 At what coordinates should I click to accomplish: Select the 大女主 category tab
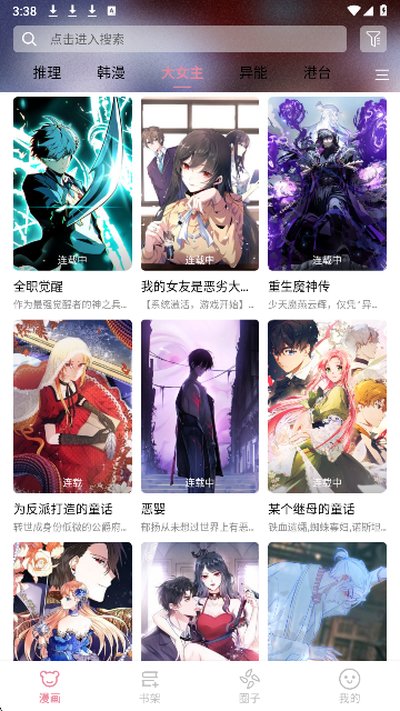pyautogui.click(x=182, y=73)
